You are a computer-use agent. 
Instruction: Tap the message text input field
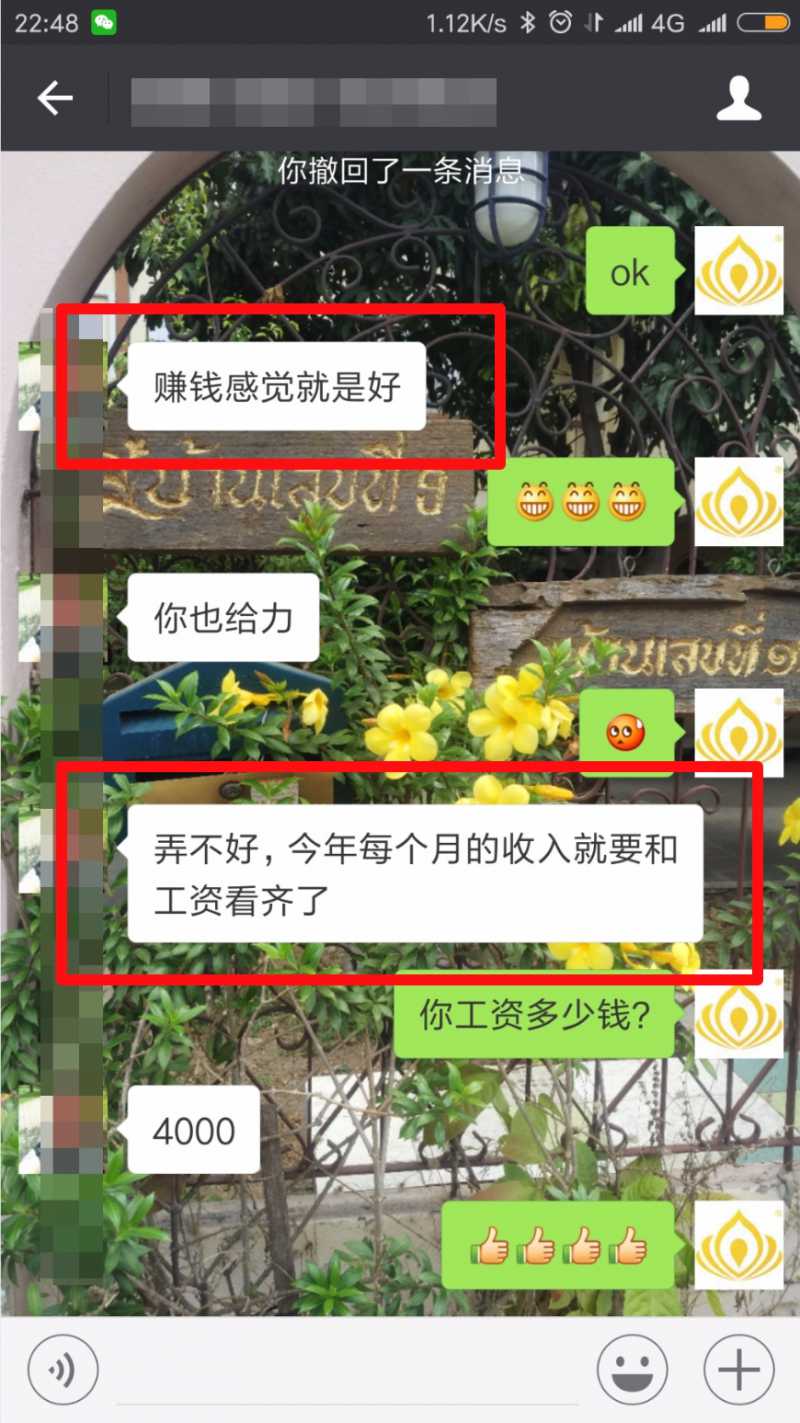(x=345, y=1370)
